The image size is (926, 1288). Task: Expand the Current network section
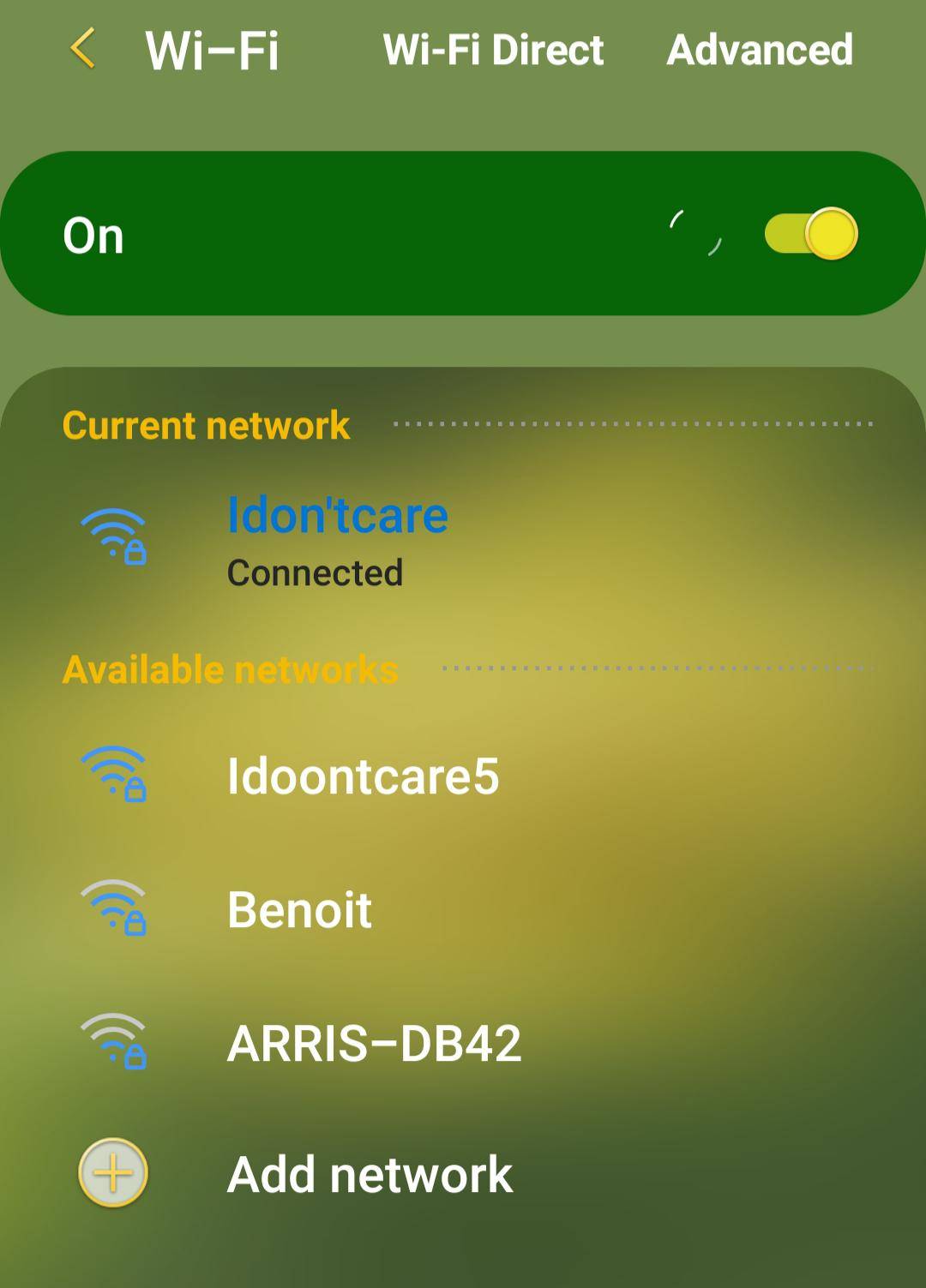click(x=206, y=425)
